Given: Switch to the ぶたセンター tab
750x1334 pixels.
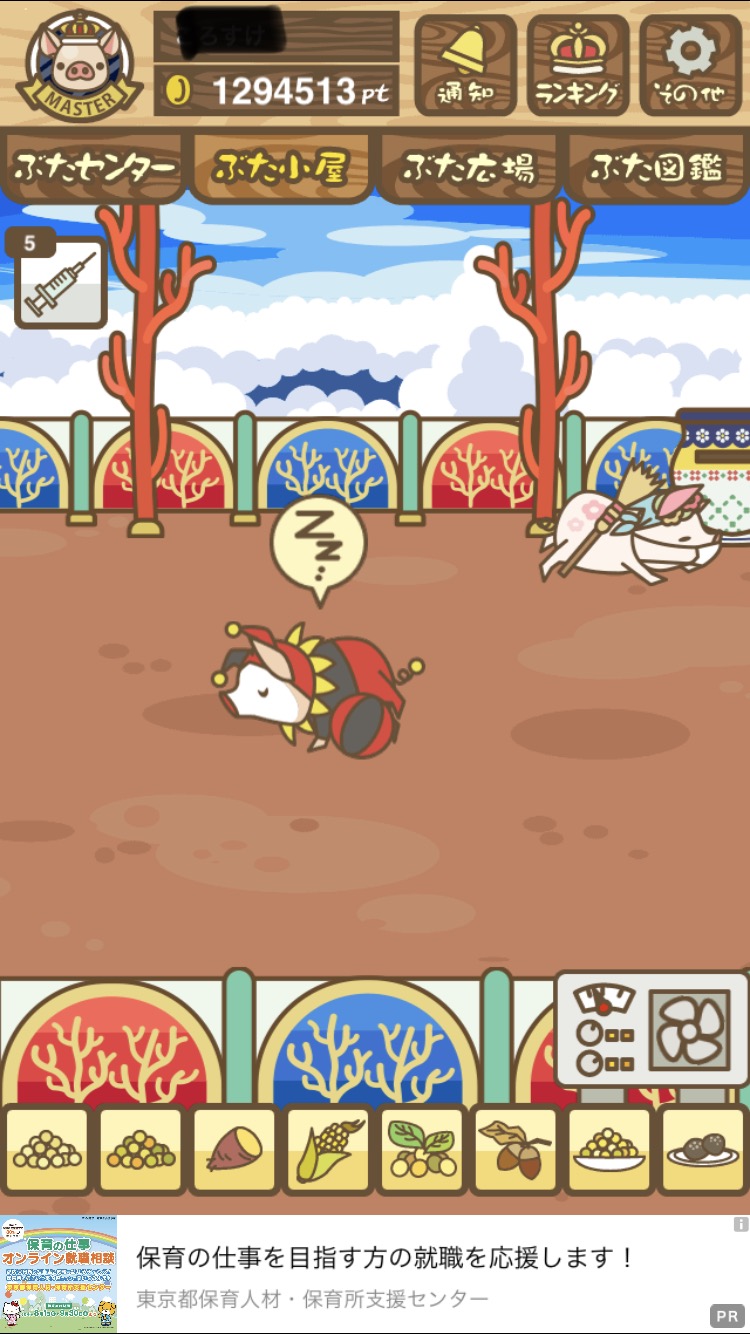Looking at the screenshot, I should click(x=94, y=168).
